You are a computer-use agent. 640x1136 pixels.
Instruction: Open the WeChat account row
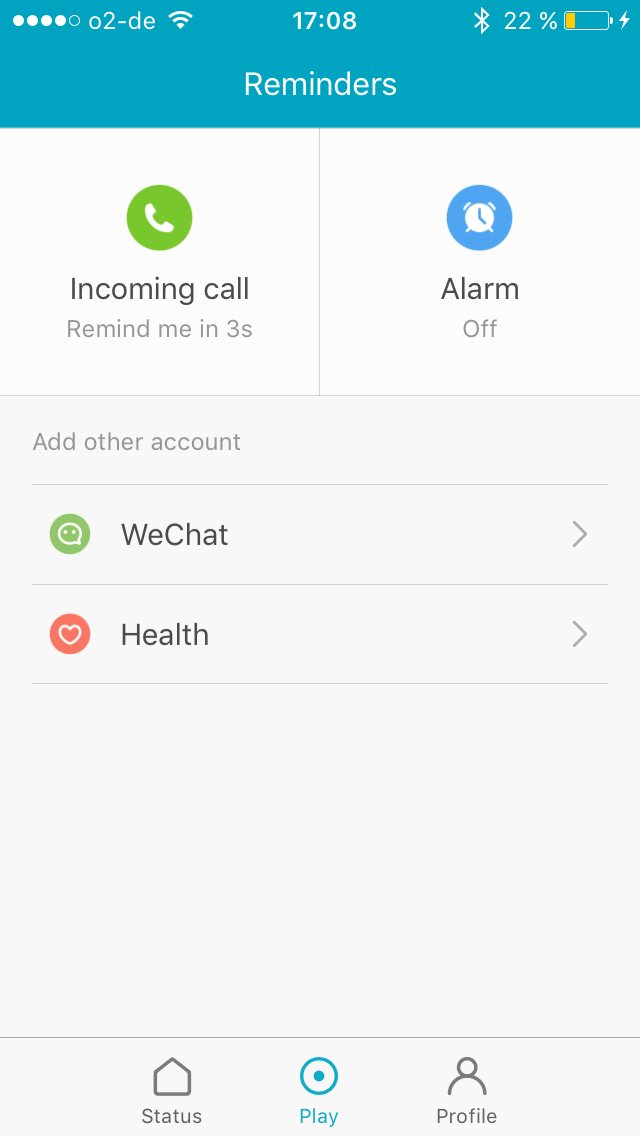[320, 535]
